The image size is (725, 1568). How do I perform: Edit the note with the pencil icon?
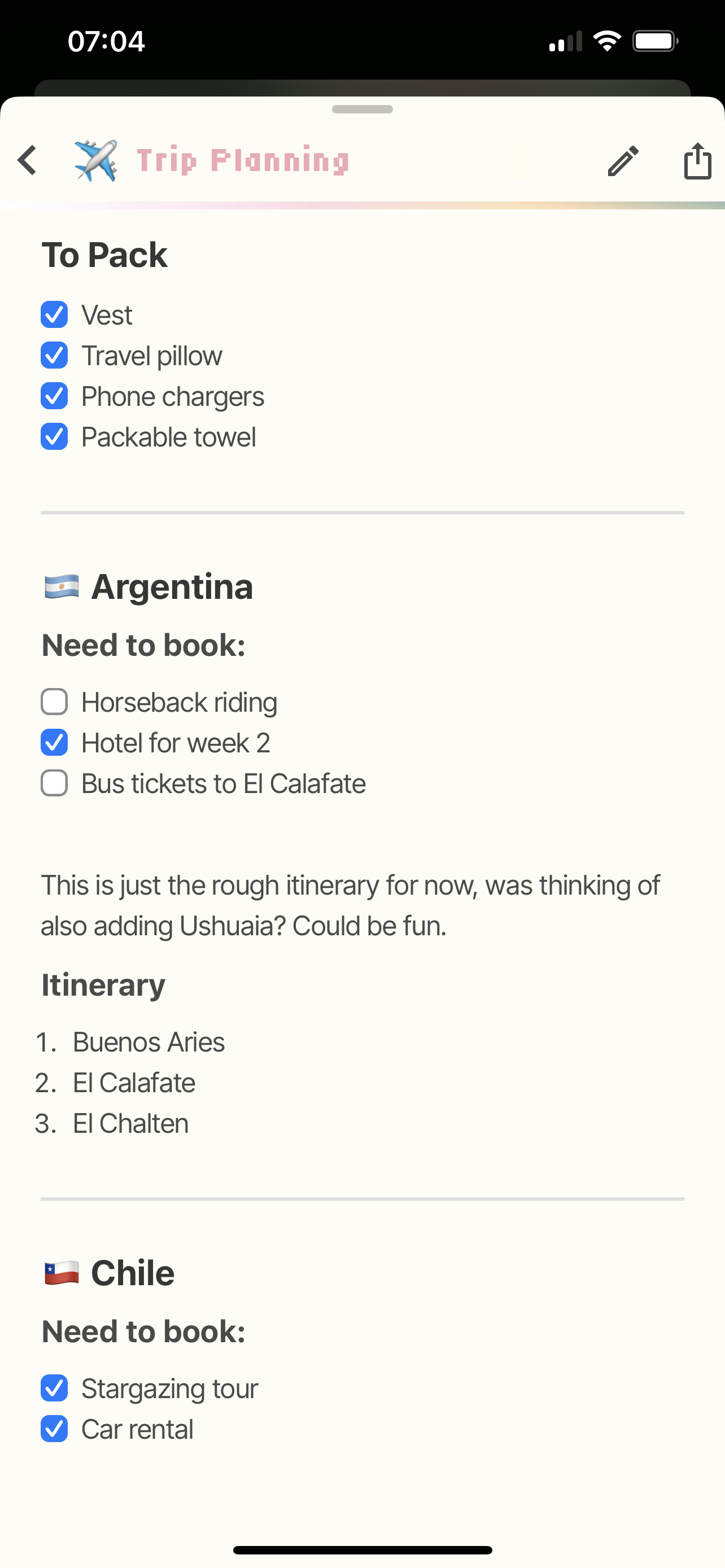623,161
